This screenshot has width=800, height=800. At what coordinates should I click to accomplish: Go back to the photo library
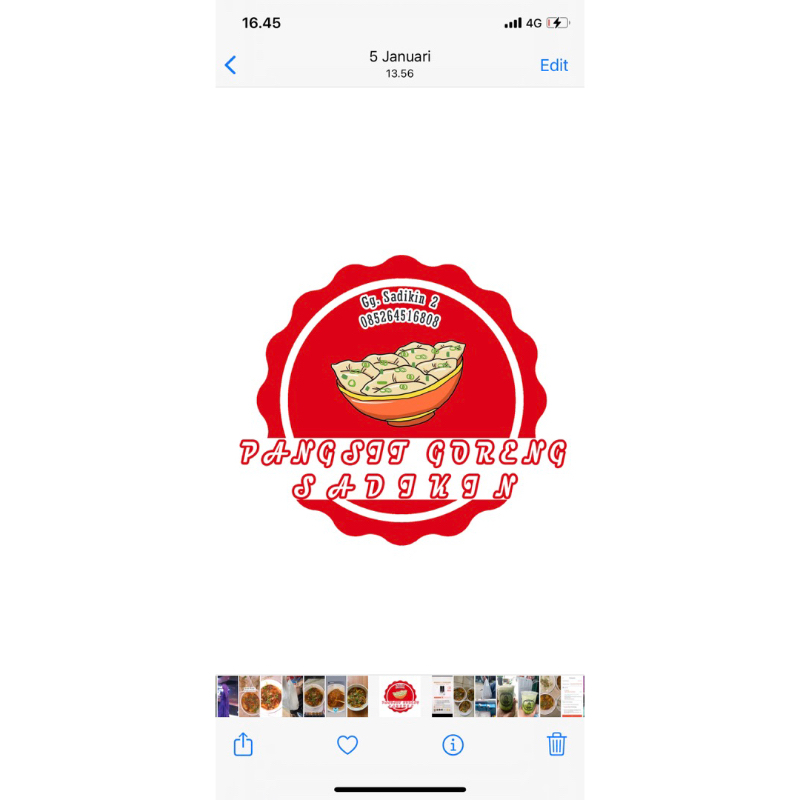point(231,65)
